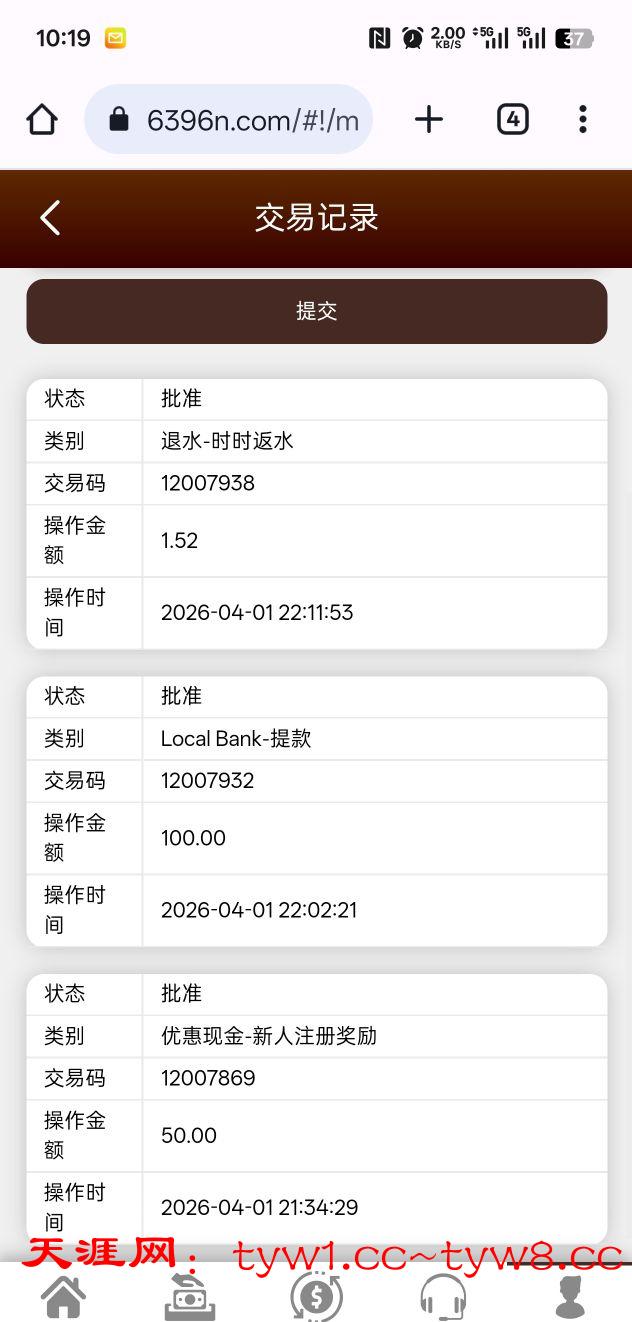Open browser overflow menu
Image resolution: width=632 pixels, height=1322 pixels.
click(x=582, y=120)
